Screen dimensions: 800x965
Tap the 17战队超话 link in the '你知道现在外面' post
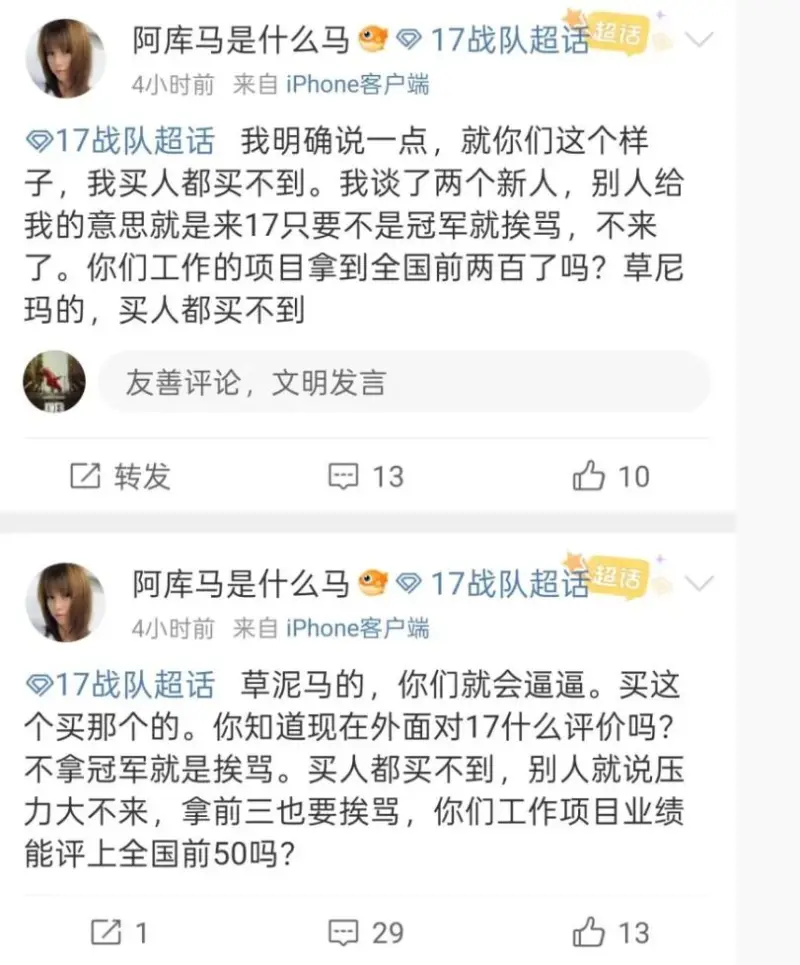pos(120,685)
